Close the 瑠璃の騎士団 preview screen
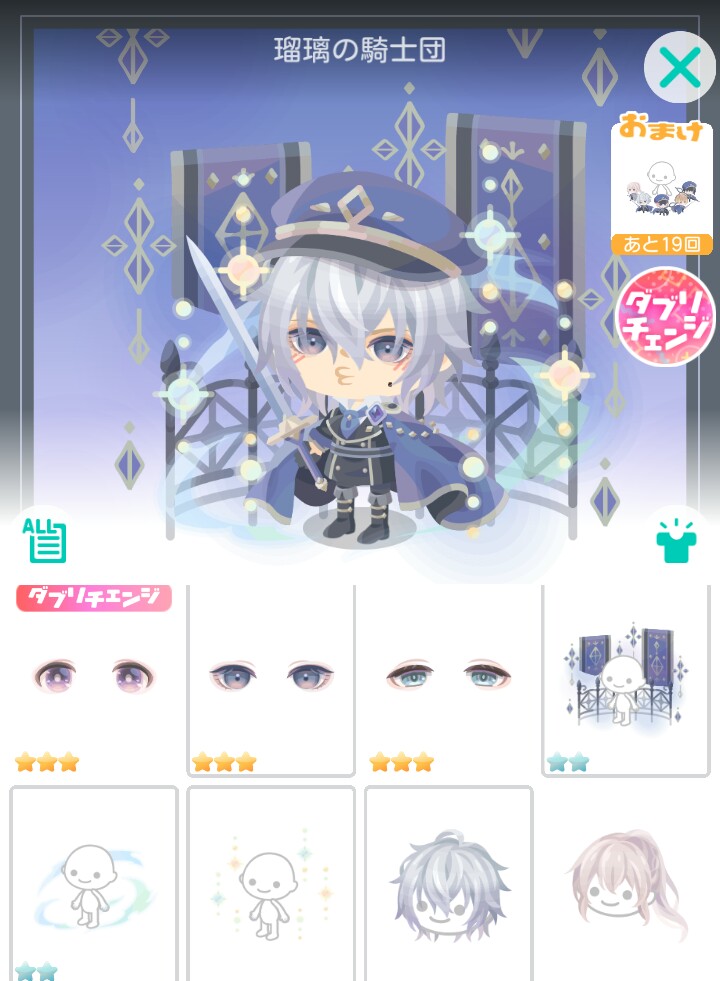The width and height of the screenshot is (720, 981). 679,68
